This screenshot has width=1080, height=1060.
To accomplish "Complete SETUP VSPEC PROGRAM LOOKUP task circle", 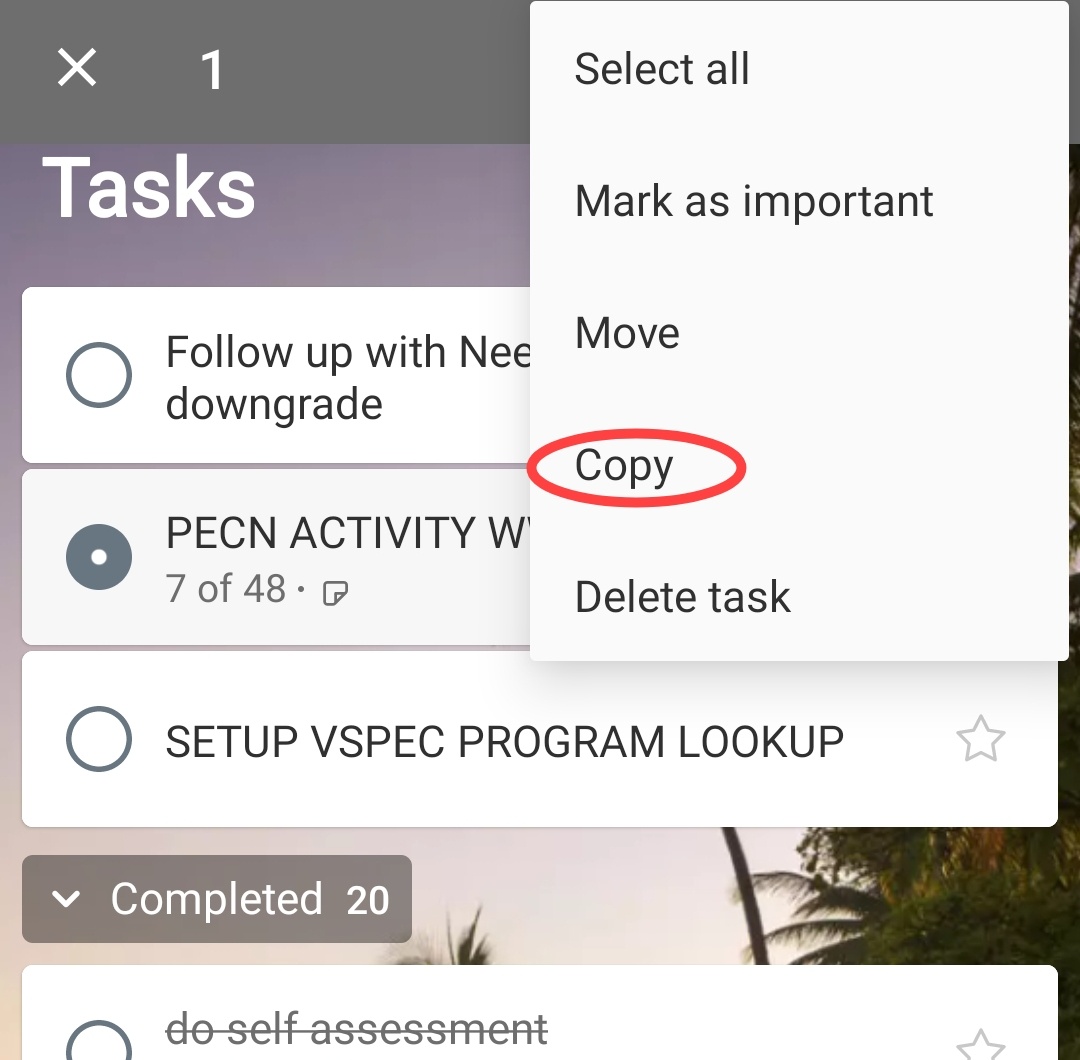I will coord(99,740).
